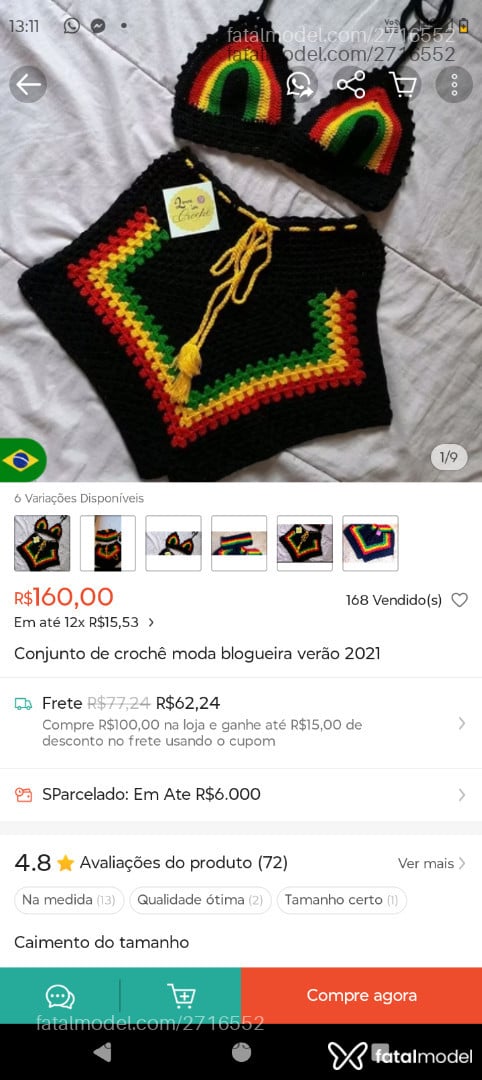Choose the Tamanho certo review chip
The image size is (482, 1080).
click(342, 900)
